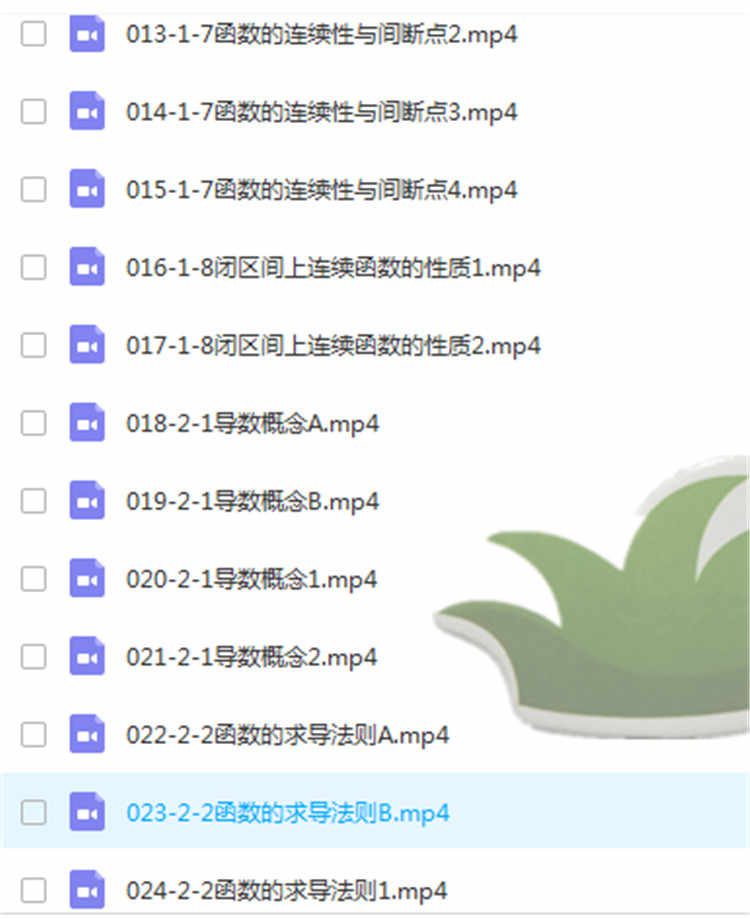Viewport: 750px width, 919px height.
Task: Select the checkbox of 022-2-2函数的求导法则A.mp4
Action: [x=34, y=735]
